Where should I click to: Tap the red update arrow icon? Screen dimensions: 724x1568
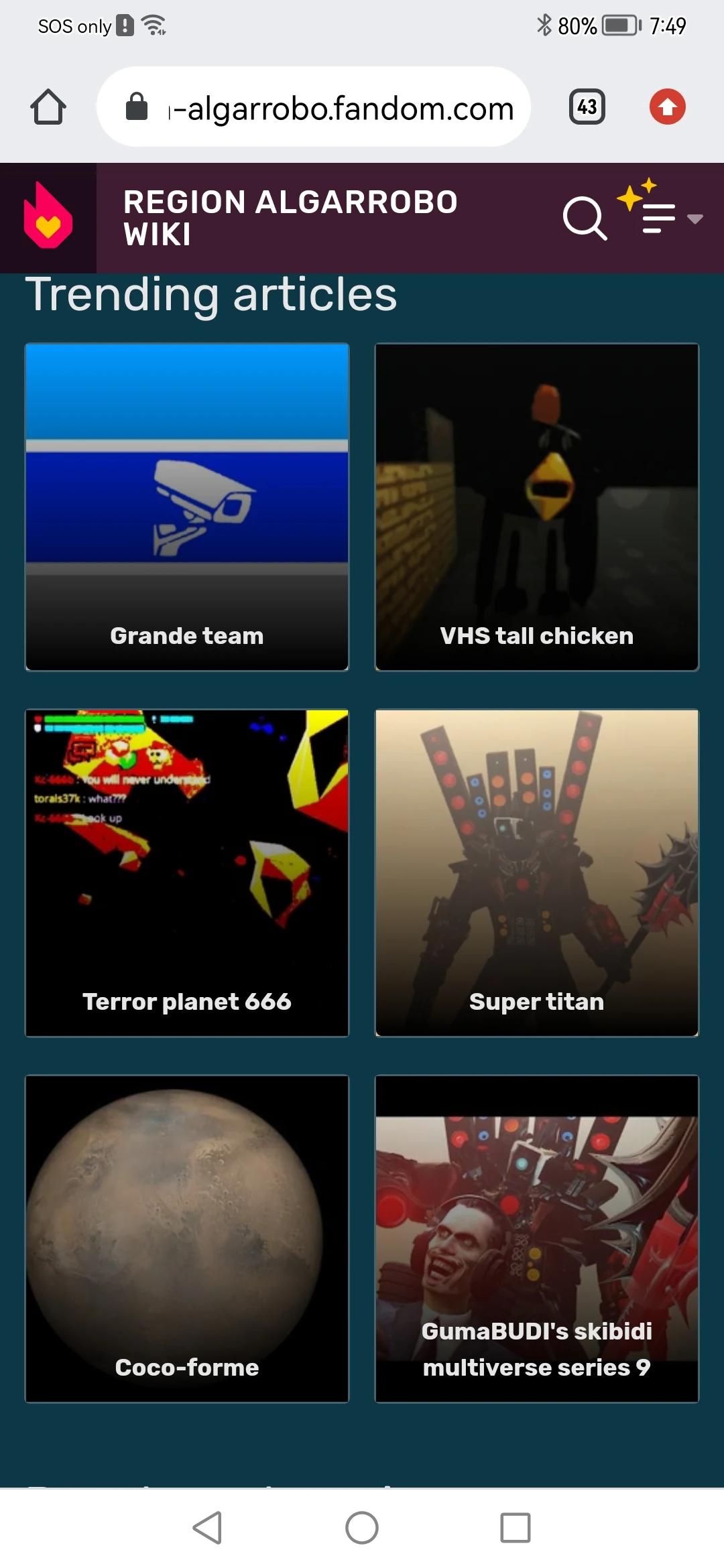667,107
